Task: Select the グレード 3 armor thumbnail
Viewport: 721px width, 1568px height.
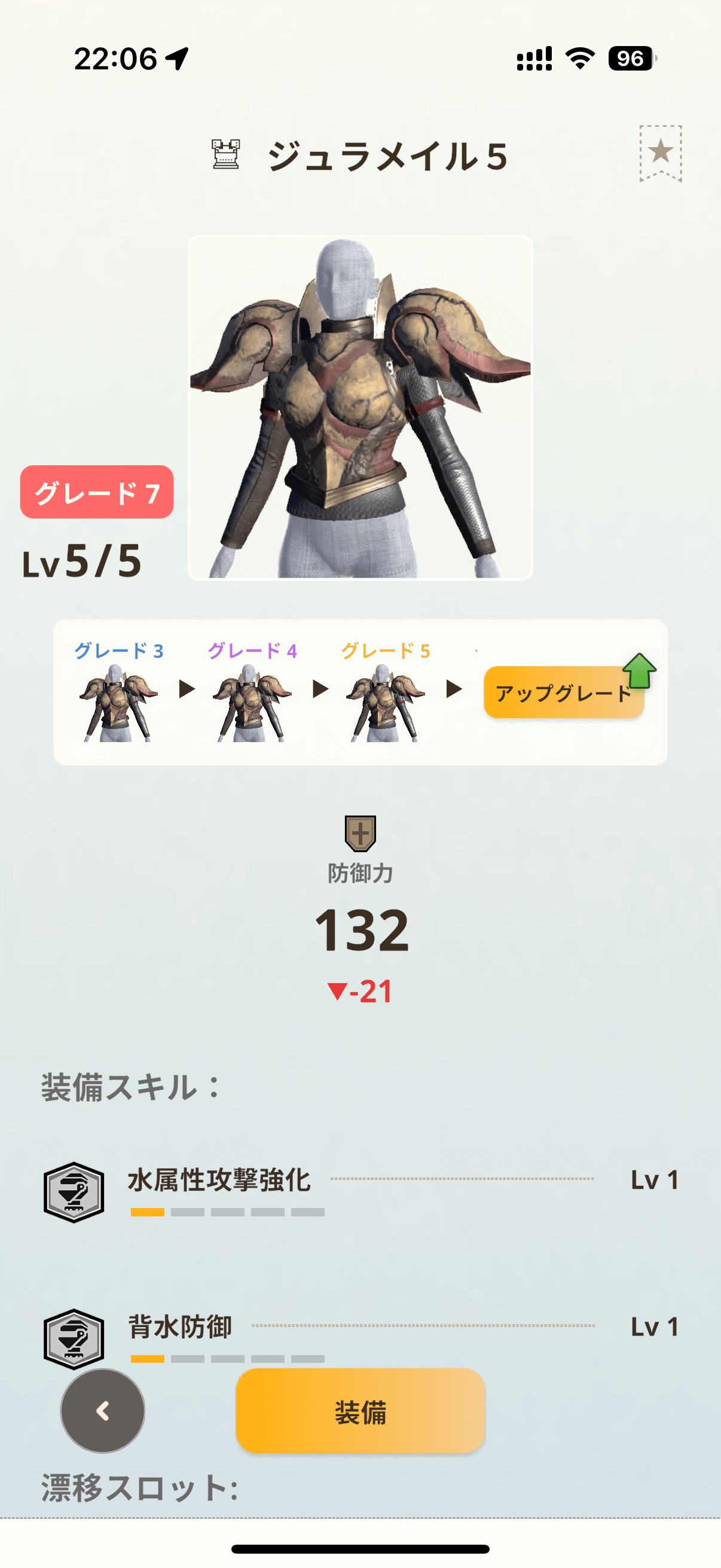Action: point(118,702)
